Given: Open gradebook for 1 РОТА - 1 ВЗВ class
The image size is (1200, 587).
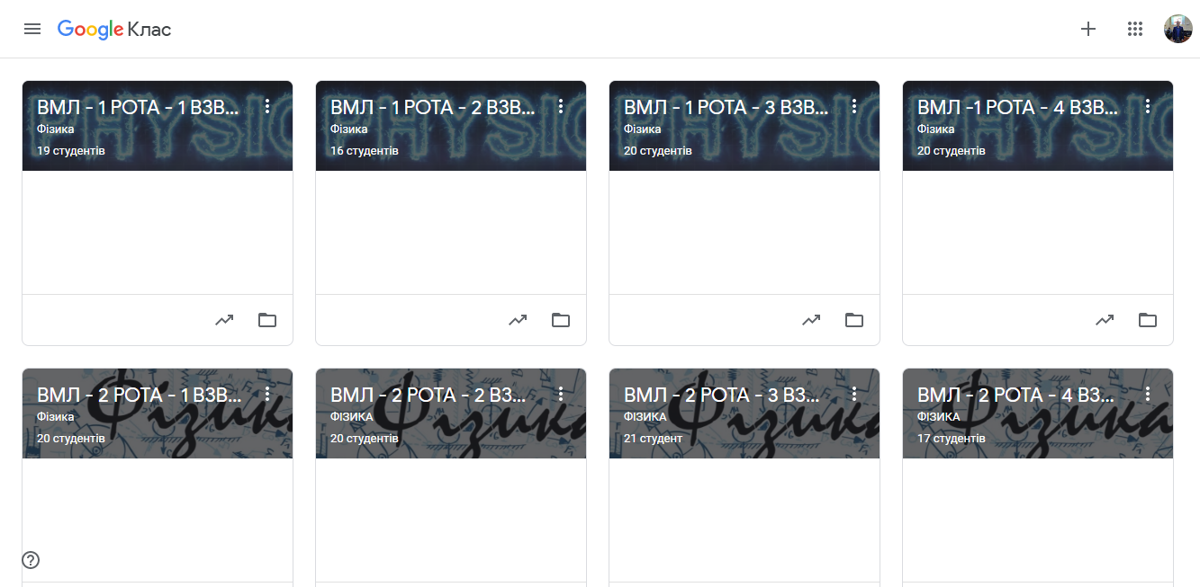Looking at the screenshot, I should pos(224,320).
